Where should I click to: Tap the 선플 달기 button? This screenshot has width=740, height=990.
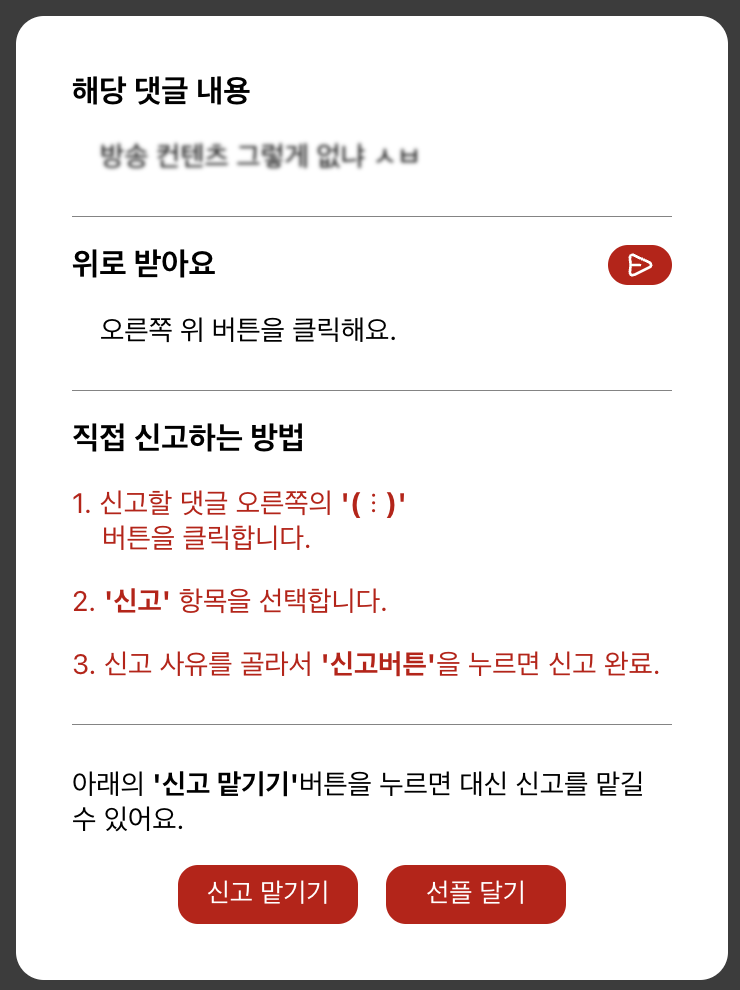click(x=475, y=894)
